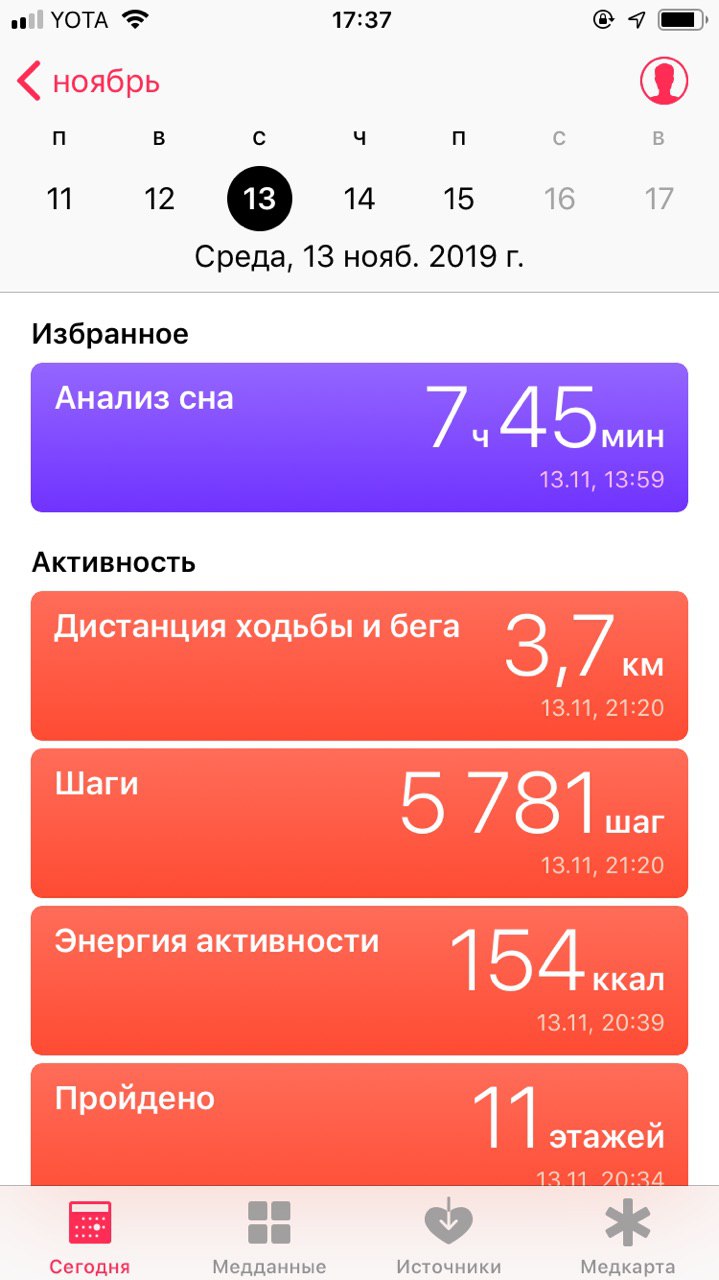Viewport: 719px width, 1280px height.
Task: Select day 14 in the calendar
Action: coord(359,199)
